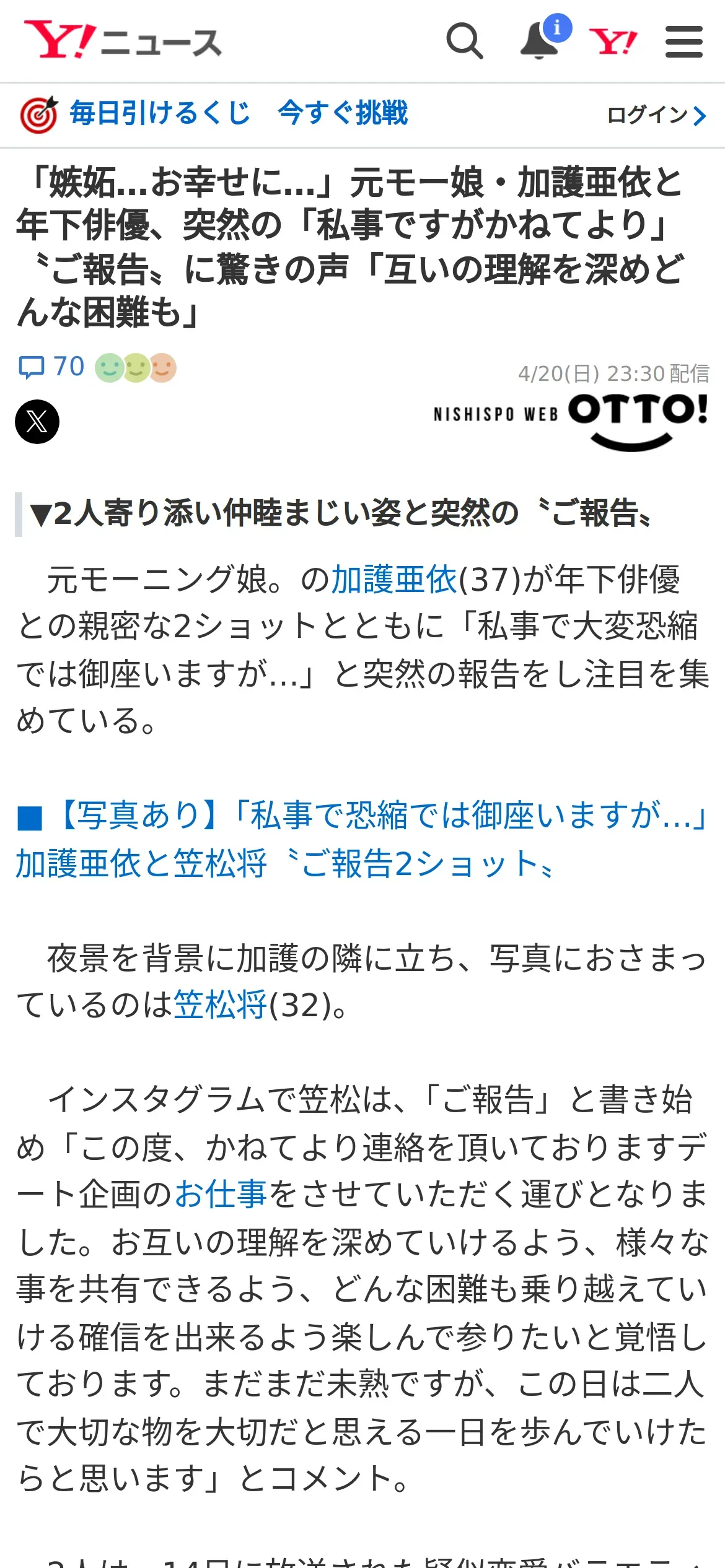Open the Yahoo! News home logo
Viewport: 725px width, 1568px height.
coord(123,41)
